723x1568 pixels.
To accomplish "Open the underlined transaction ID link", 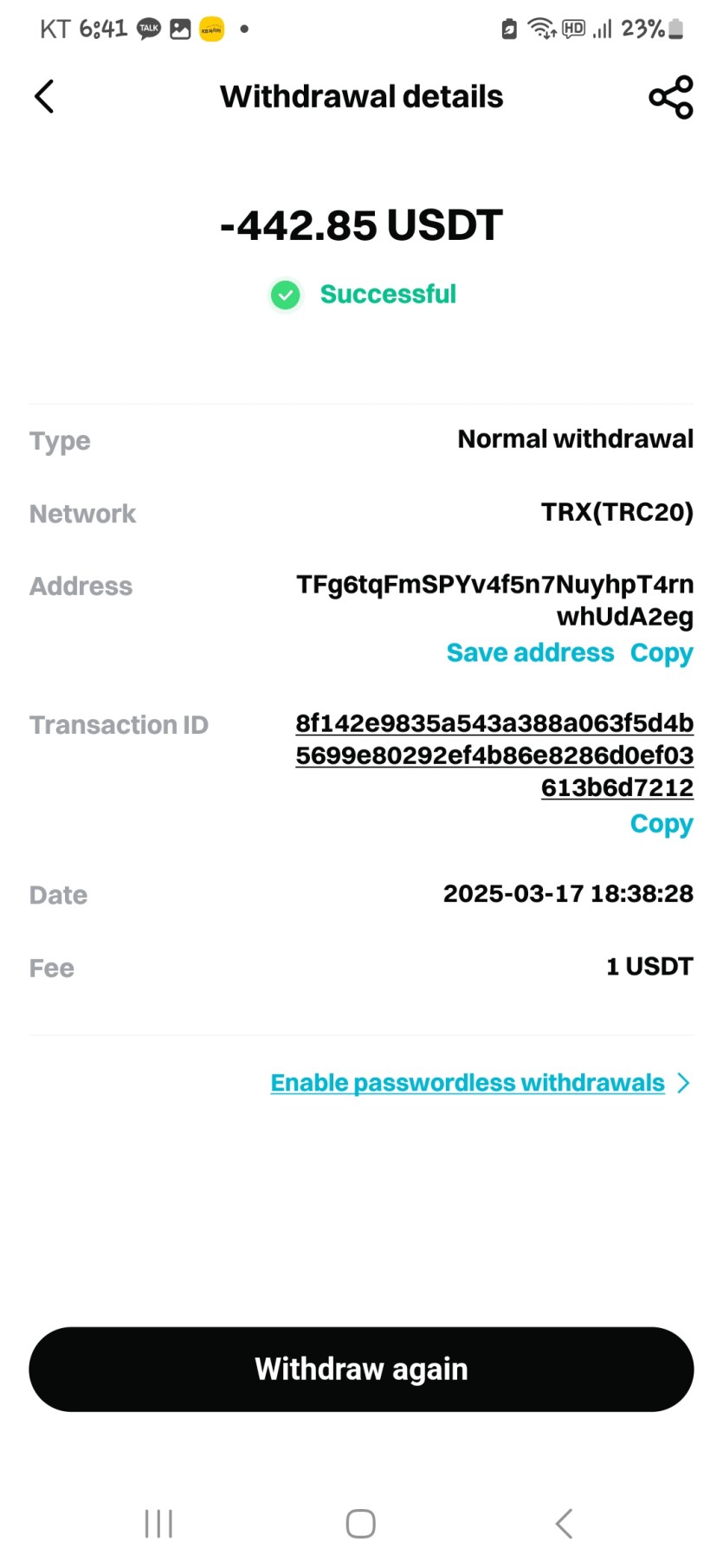I will [x=494, y=755].
